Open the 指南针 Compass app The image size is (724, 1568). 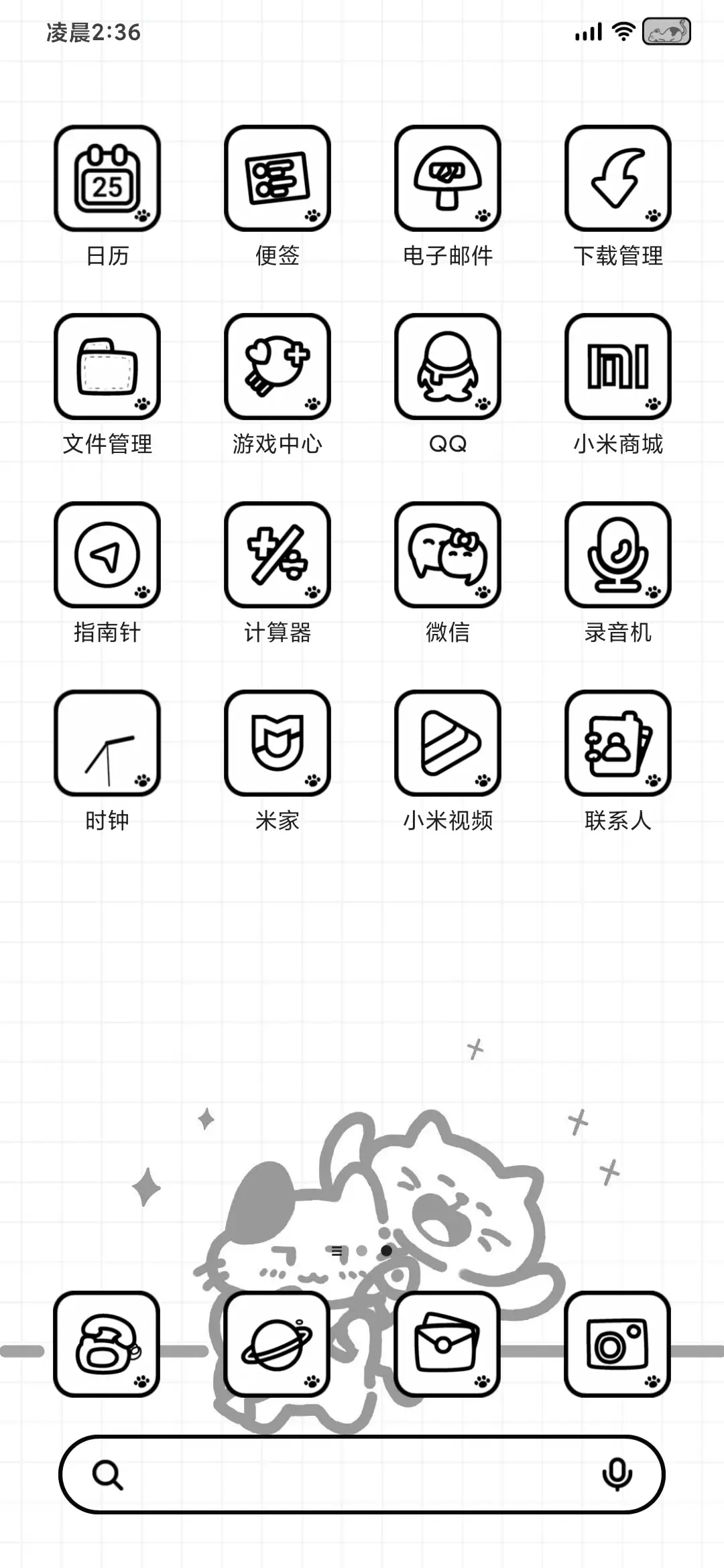107,556
